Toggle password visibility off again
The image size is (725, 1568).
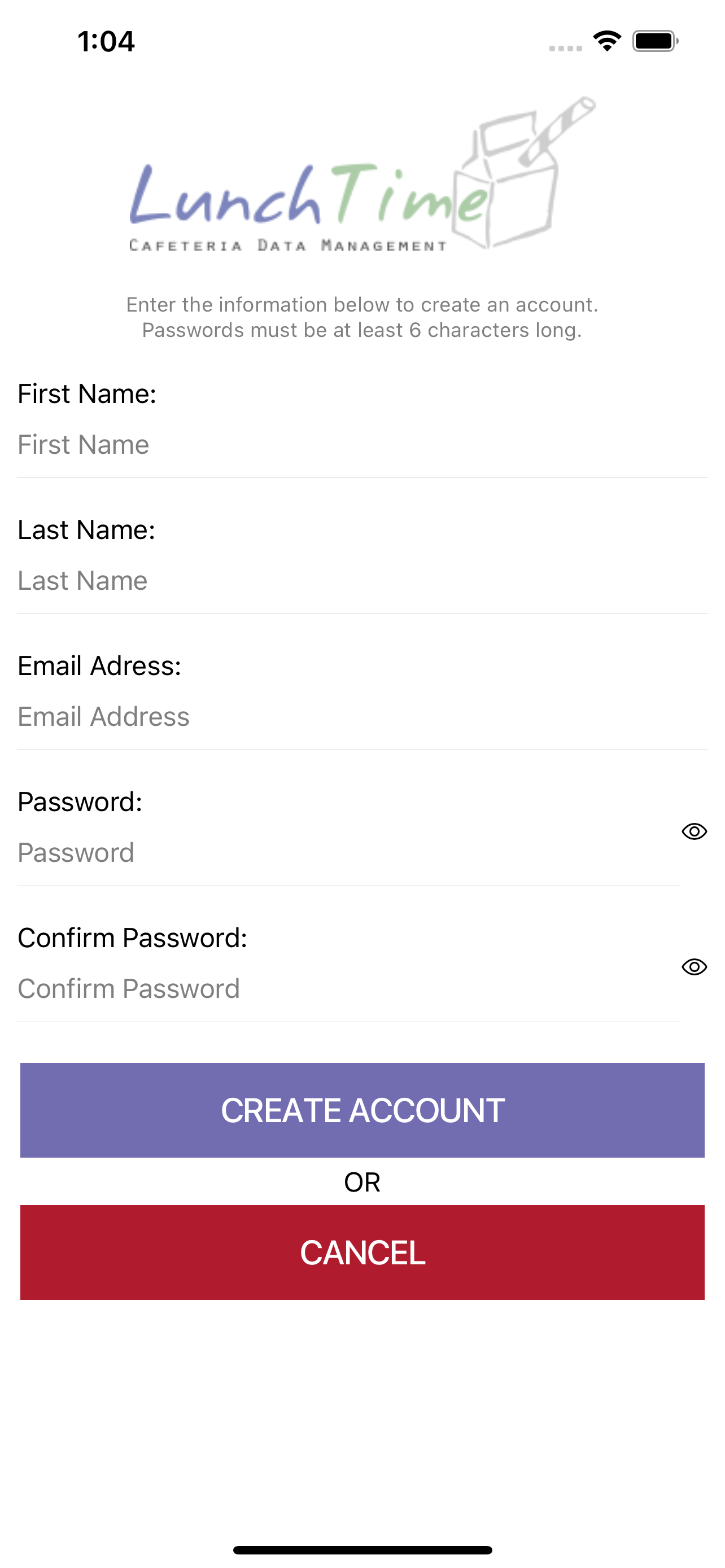tap(695, 831)
